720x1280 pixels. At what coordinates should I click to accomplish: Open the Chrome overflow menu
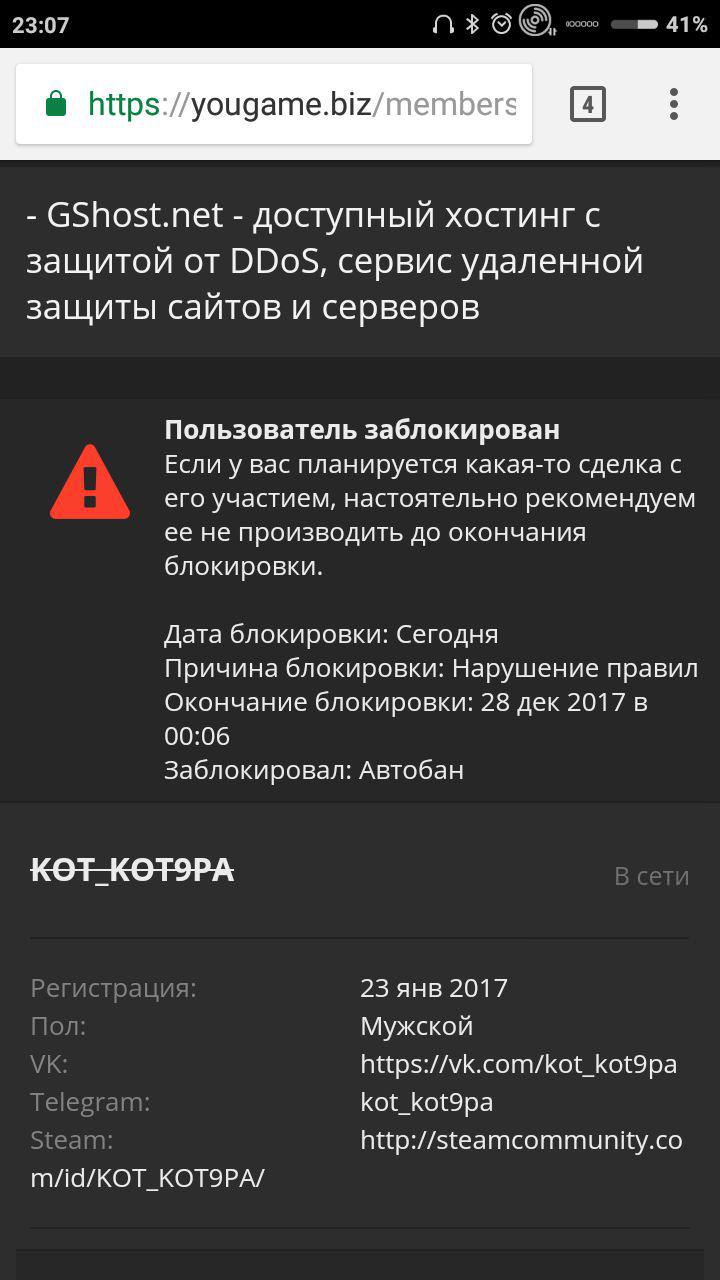tap(674, 104)
